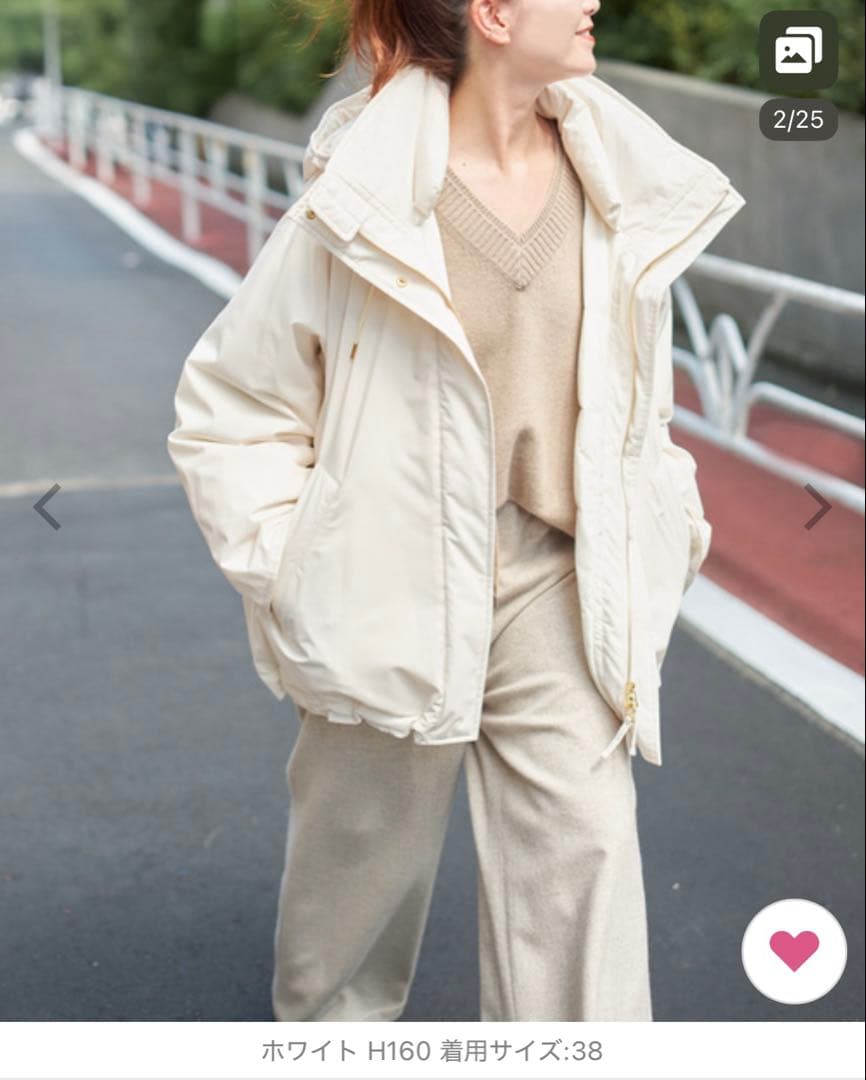Show the next product photo
The image size is (866, 1080).
817,507
